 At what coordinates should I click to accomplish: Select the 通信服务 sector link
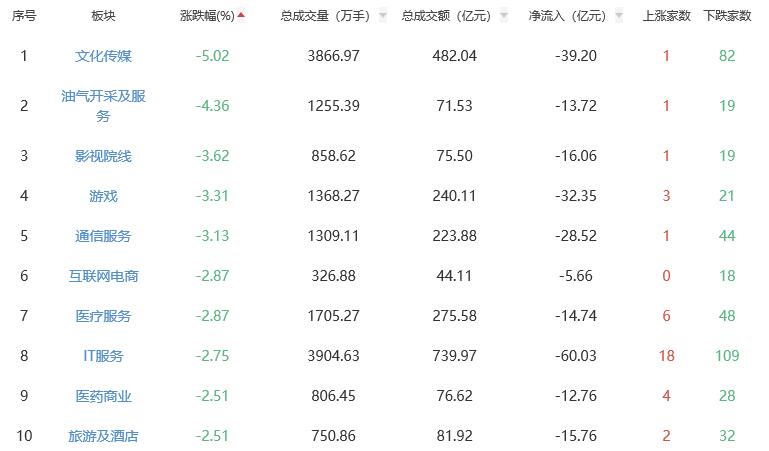coord(103,236)
